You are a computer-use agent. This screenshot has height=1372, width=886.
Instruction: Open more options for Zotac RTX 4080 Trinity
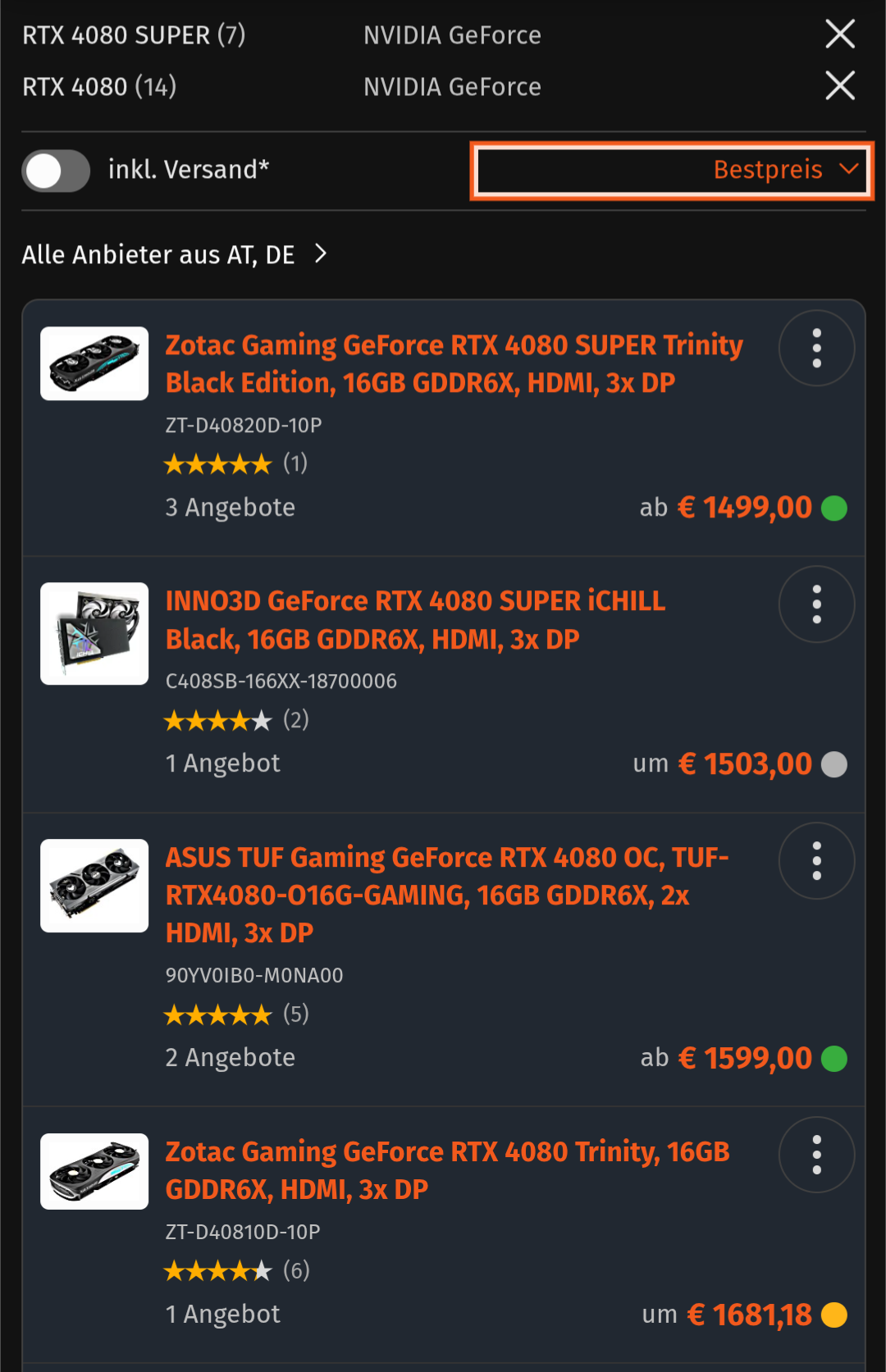(x=816, y=1155)
